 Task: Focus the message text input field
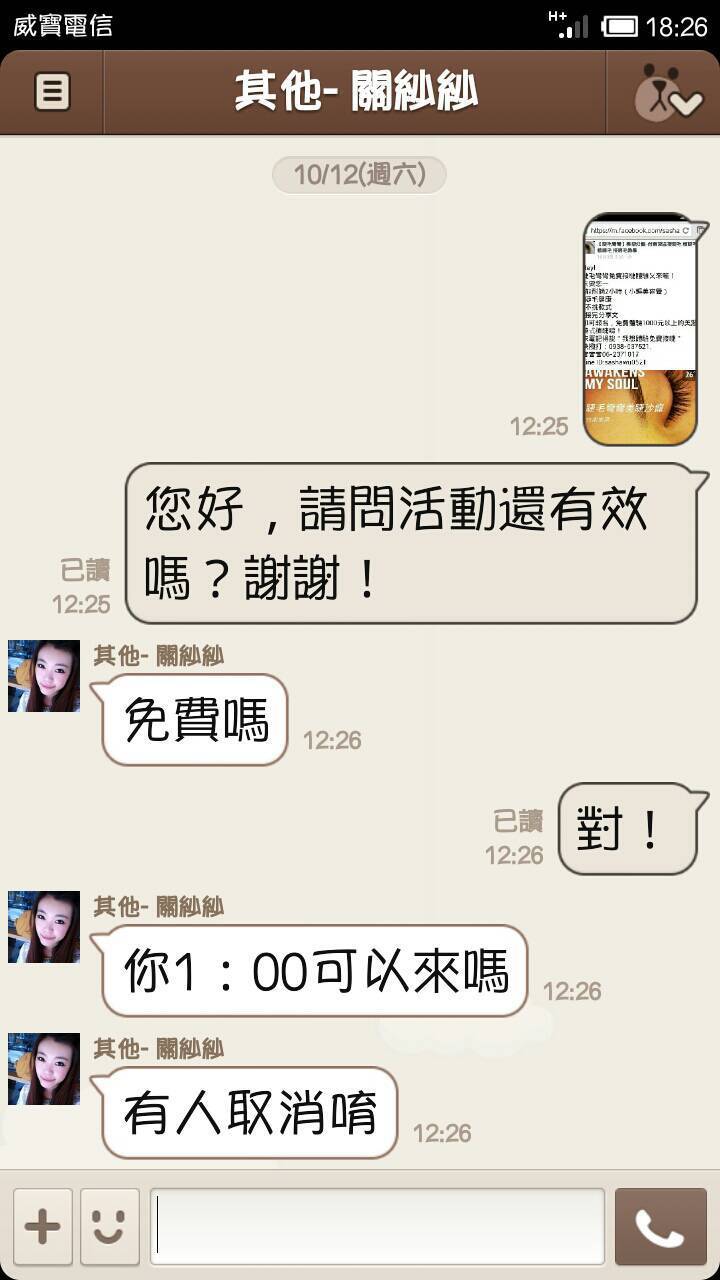click(x=378, y=1227)
